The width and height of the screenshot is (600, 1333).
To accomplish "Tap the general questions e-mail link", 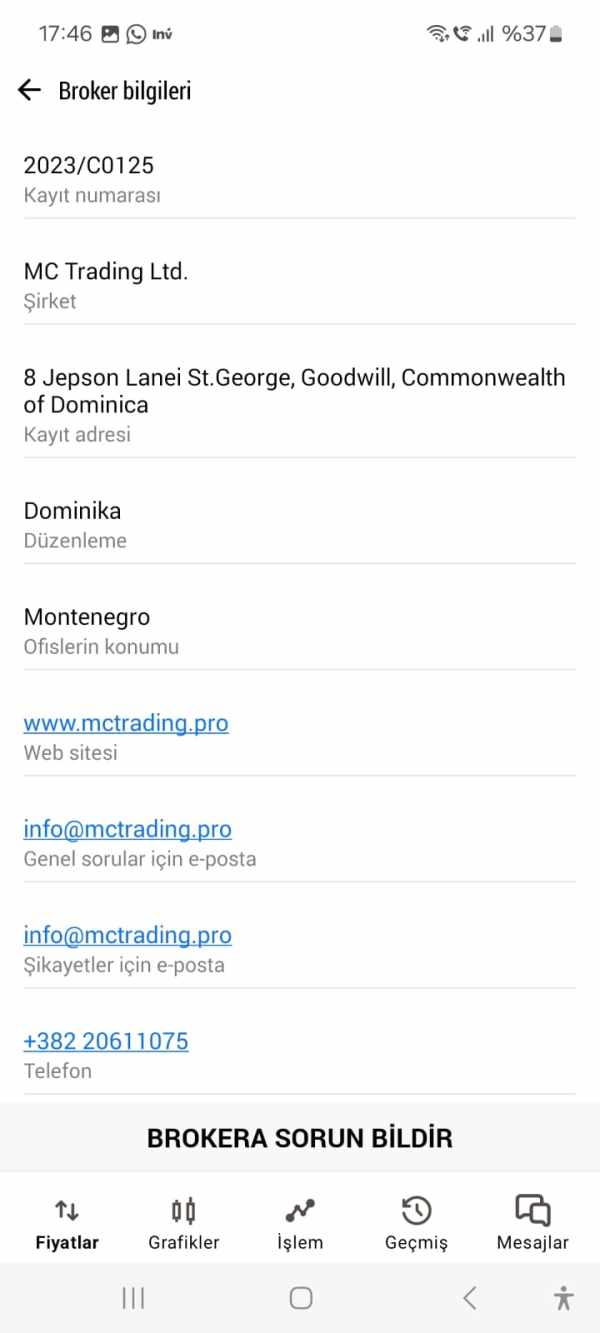I will coord(128,829).
